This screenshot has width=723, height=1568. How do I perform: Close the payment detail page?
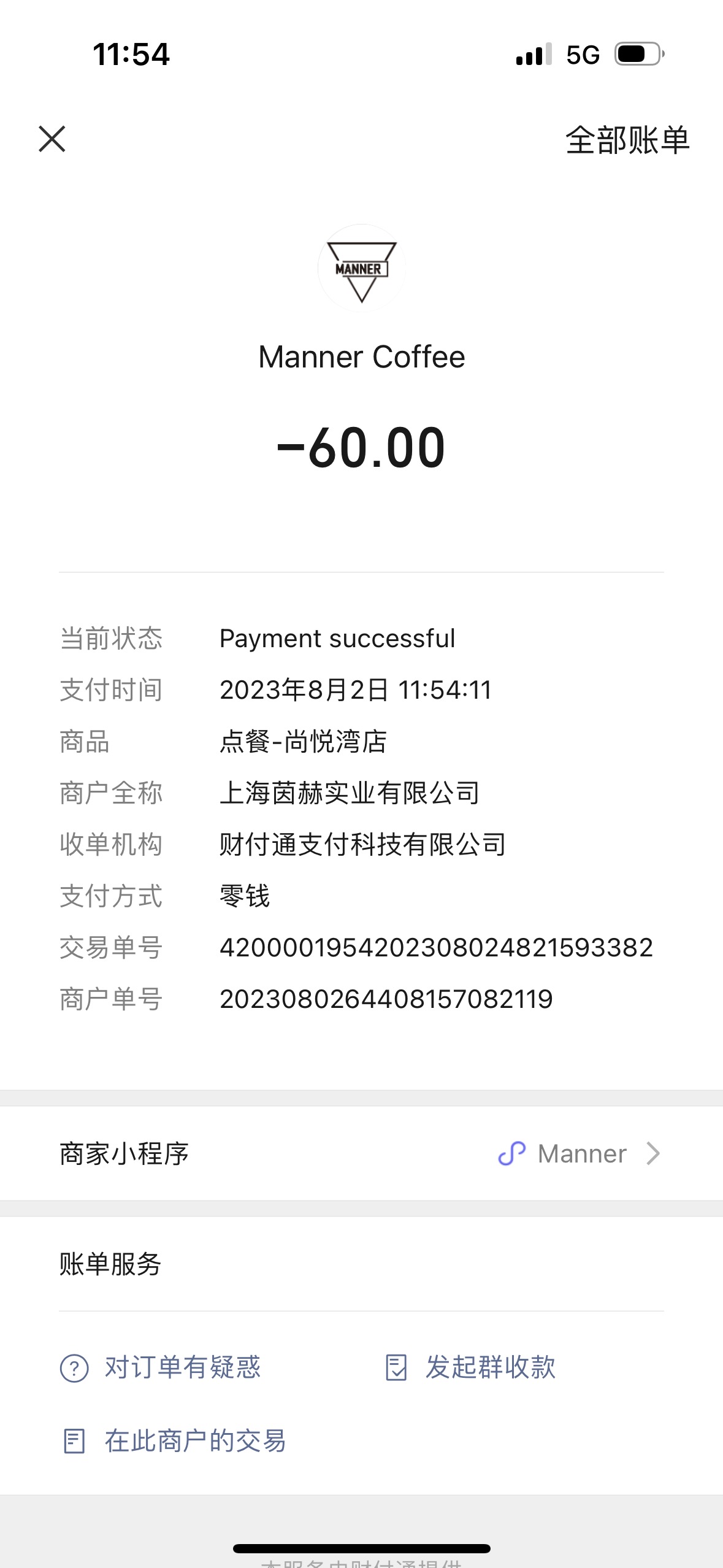[x=52, y=139]
